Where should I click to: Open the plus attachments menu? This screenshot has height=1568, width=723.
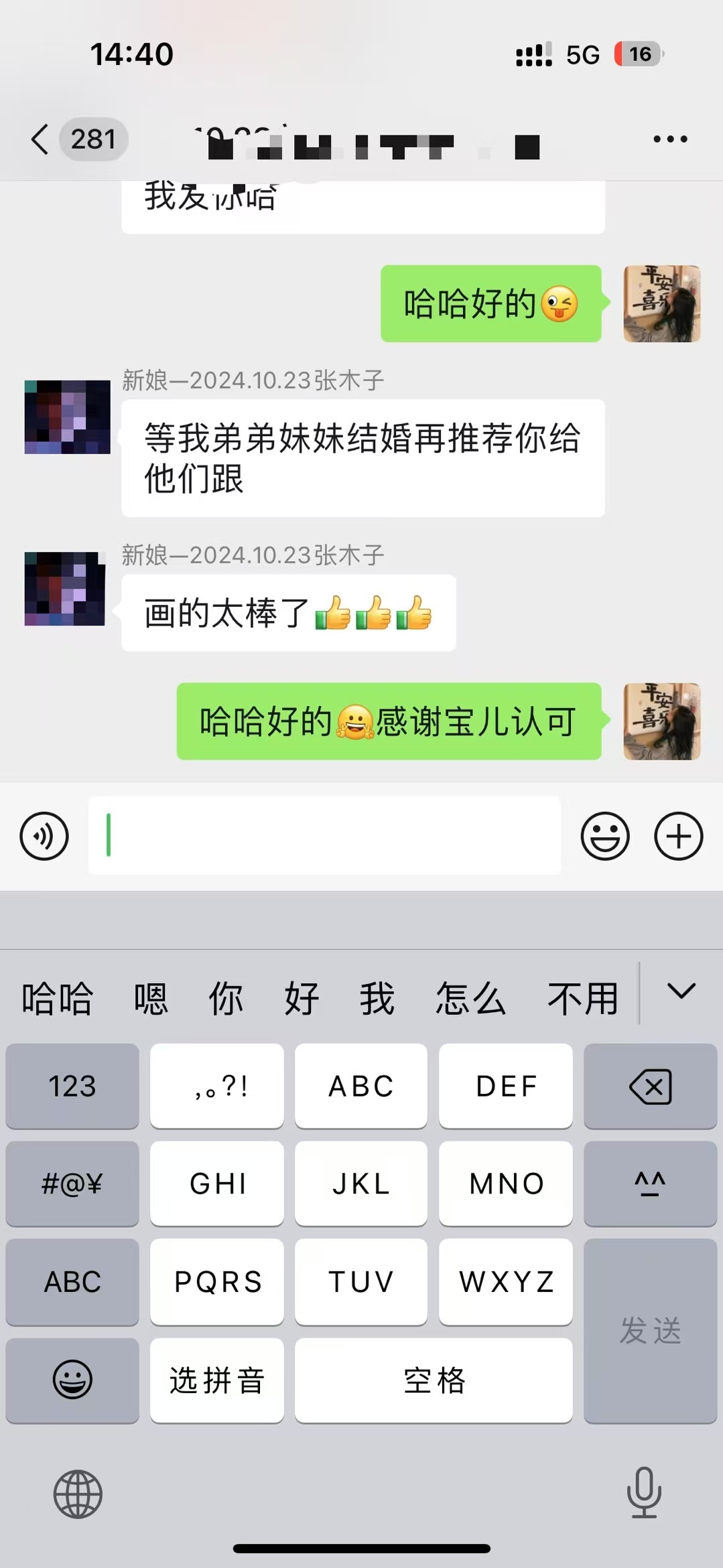click(x=678, y=836)
